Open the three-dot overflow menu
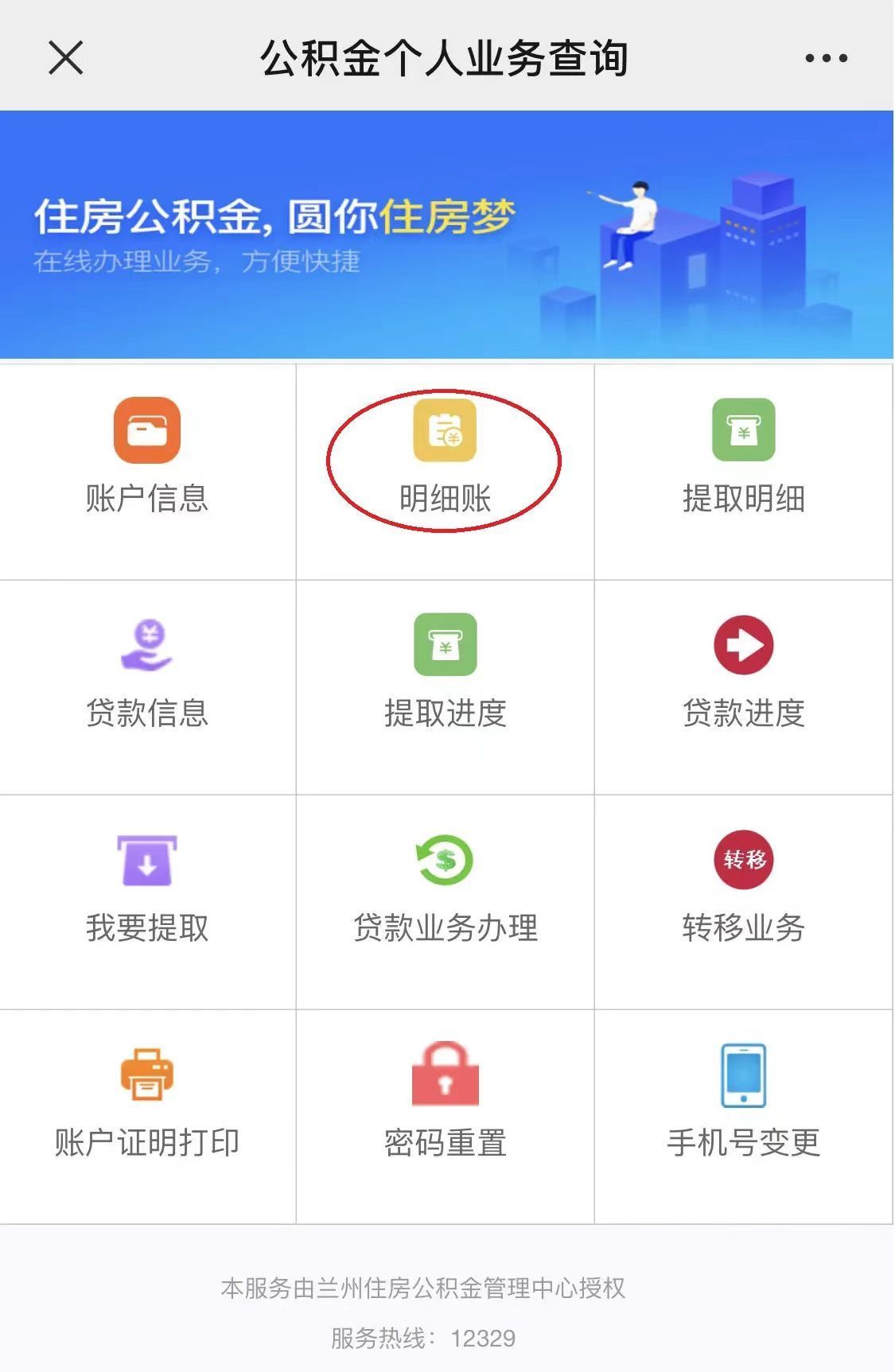Image resolution: width=895 pixels, height=1372 pixels. coord(826,58)
